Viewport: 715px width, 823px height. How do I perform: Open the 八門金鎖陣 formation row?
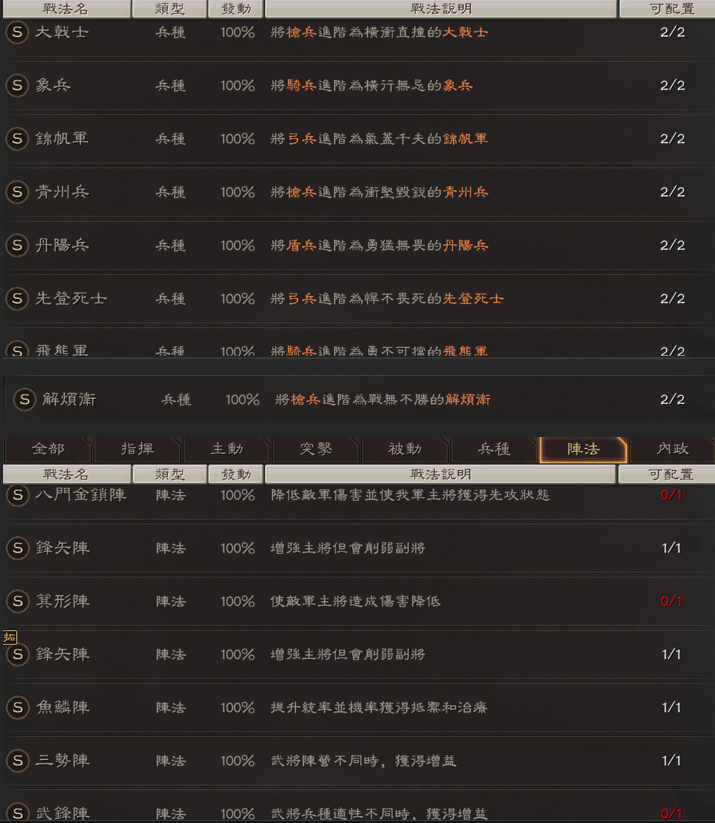click(358, 495)
